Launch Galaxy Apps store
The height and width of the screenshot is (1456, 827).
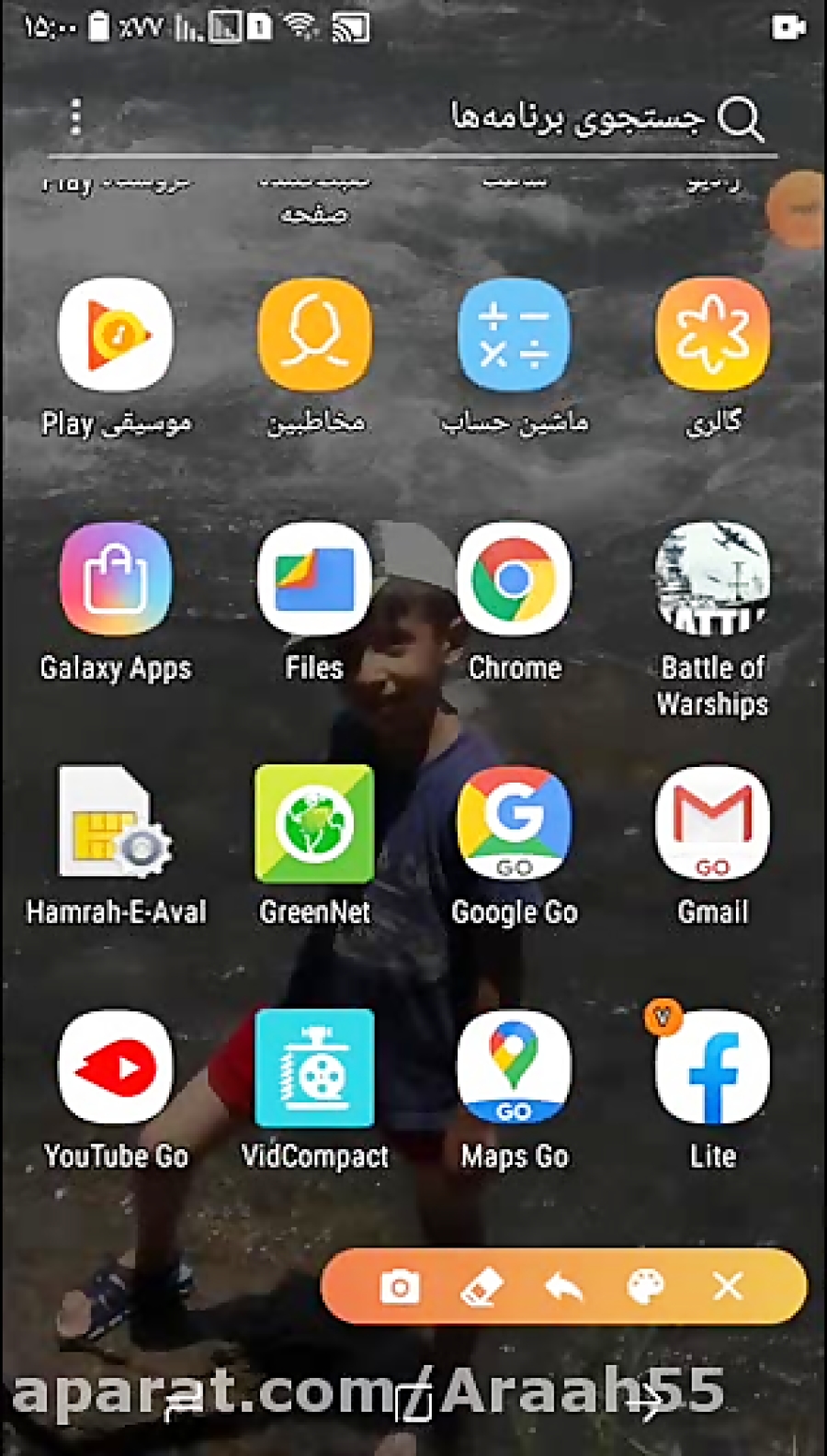[x=116, y=580]
